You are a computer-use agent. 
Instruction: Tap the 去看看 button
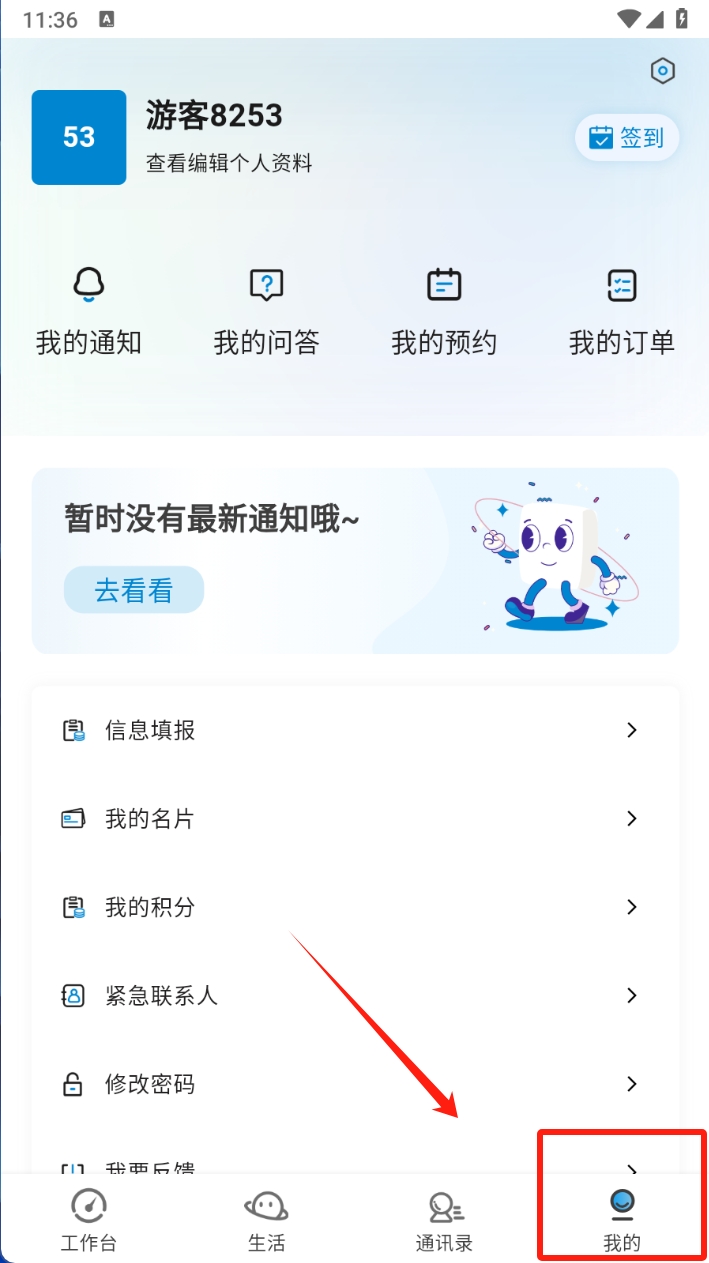[134, 590]
